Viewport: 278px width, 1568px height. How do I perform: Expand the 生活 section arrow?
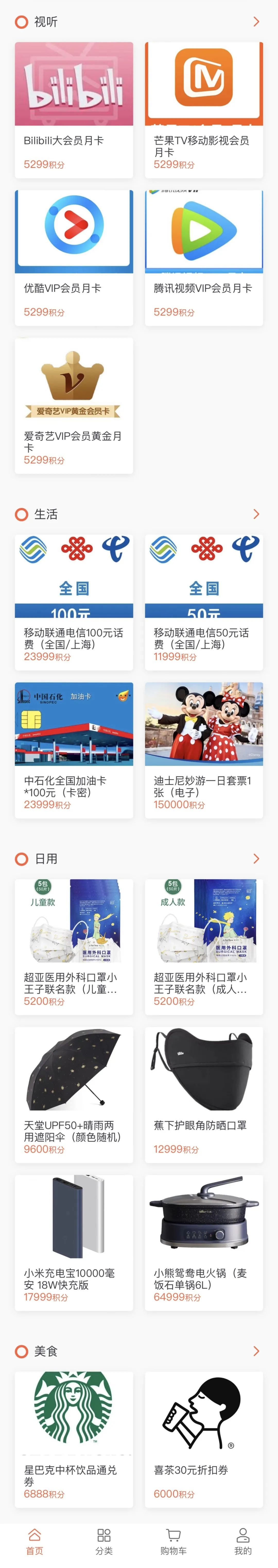tap(256, 514)
